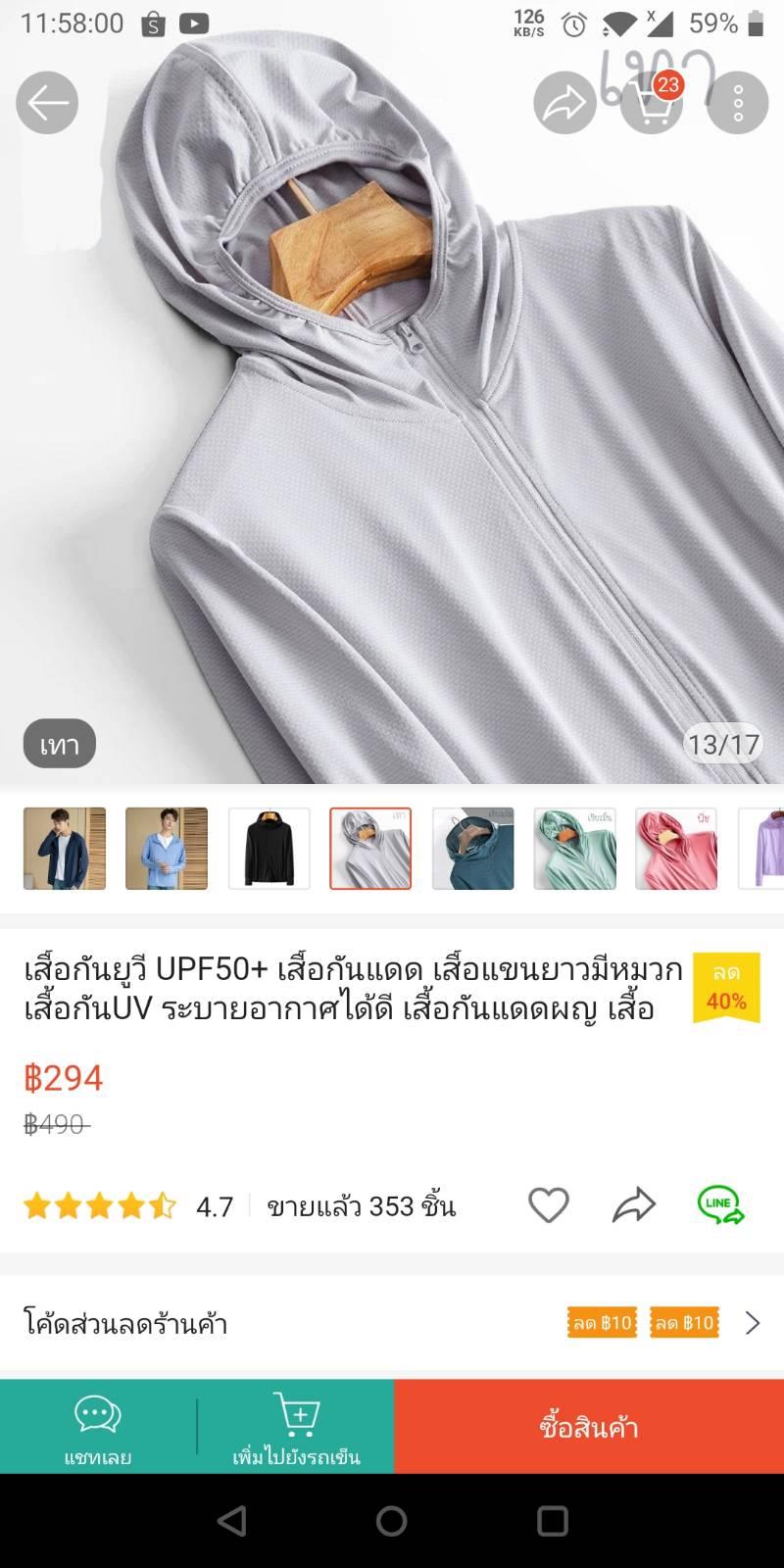The image size is (784, 1568).
Task: Select the dark teal hoodie thumbnail
Action: pos(472,849)
